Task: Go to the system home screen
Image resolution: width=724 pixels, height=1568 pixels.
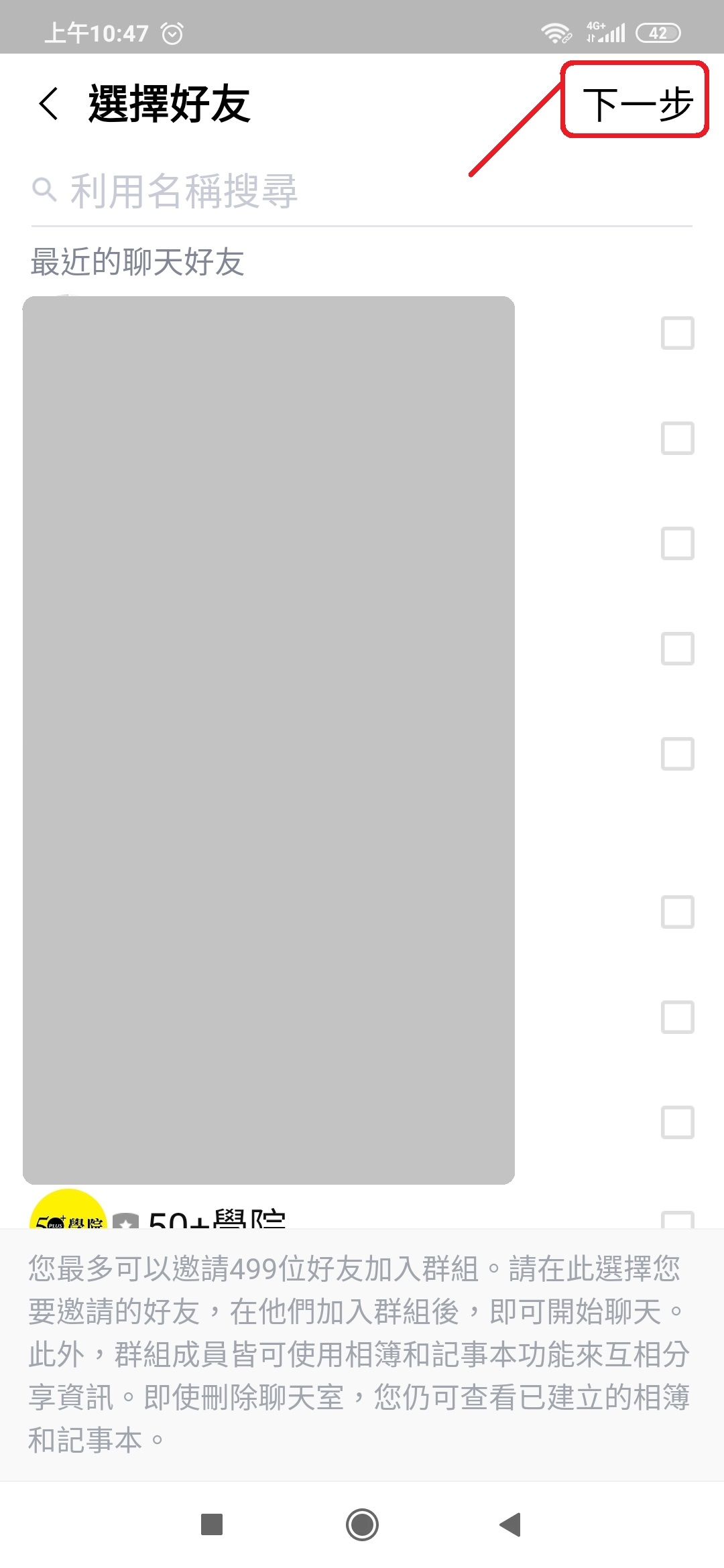Action: pos(362,1524)
